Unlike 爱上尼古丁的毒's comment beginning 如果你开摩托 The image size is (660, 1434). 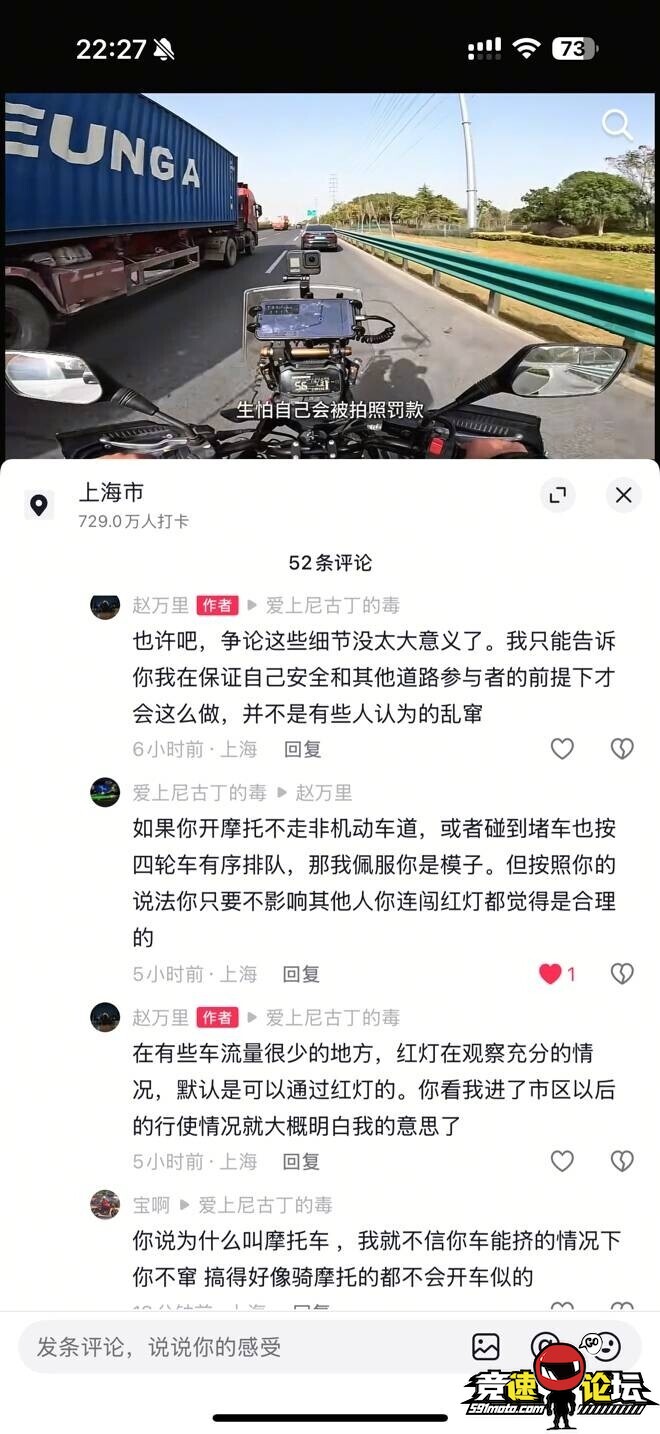pyautogui.click(x=551, y=974)
